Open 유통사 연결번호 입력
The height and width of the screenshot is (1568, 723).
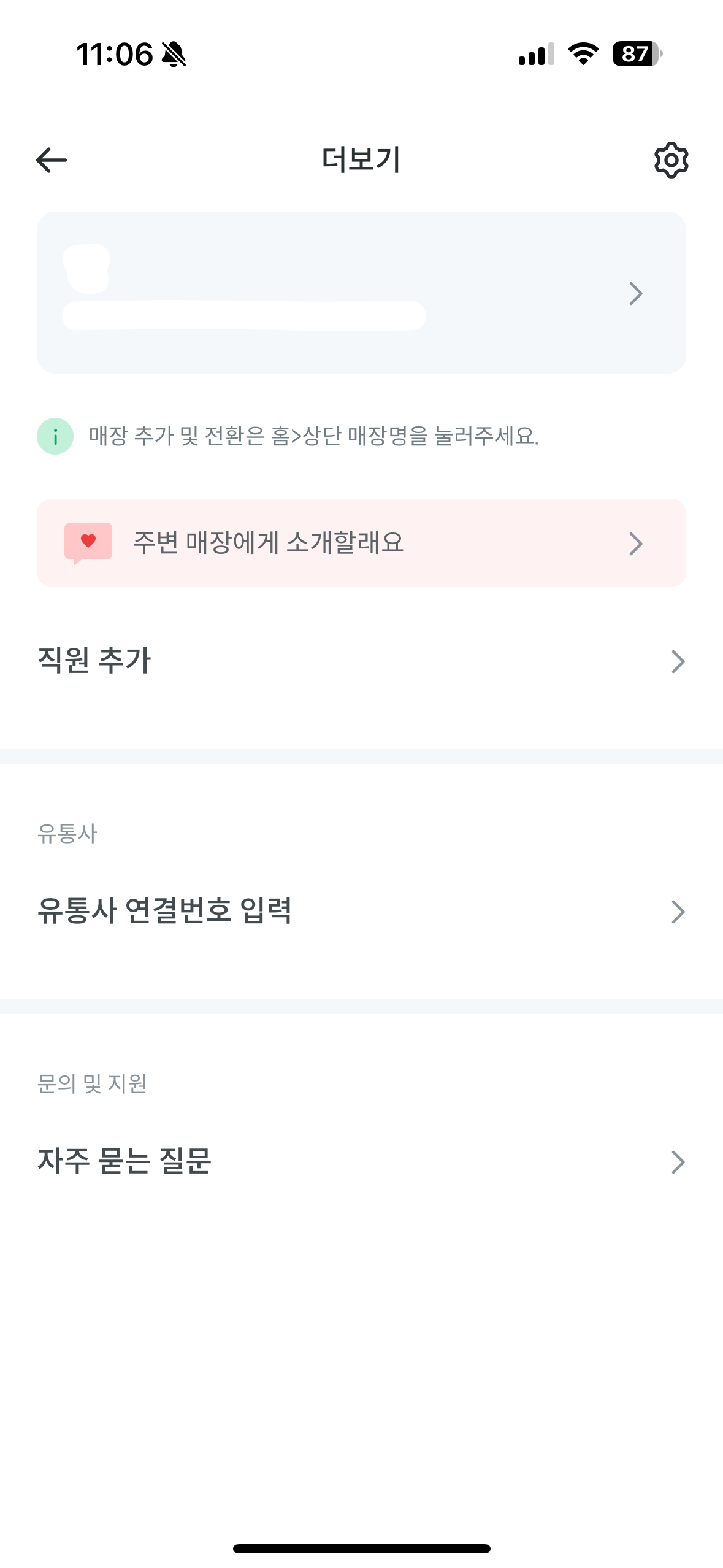361,911
